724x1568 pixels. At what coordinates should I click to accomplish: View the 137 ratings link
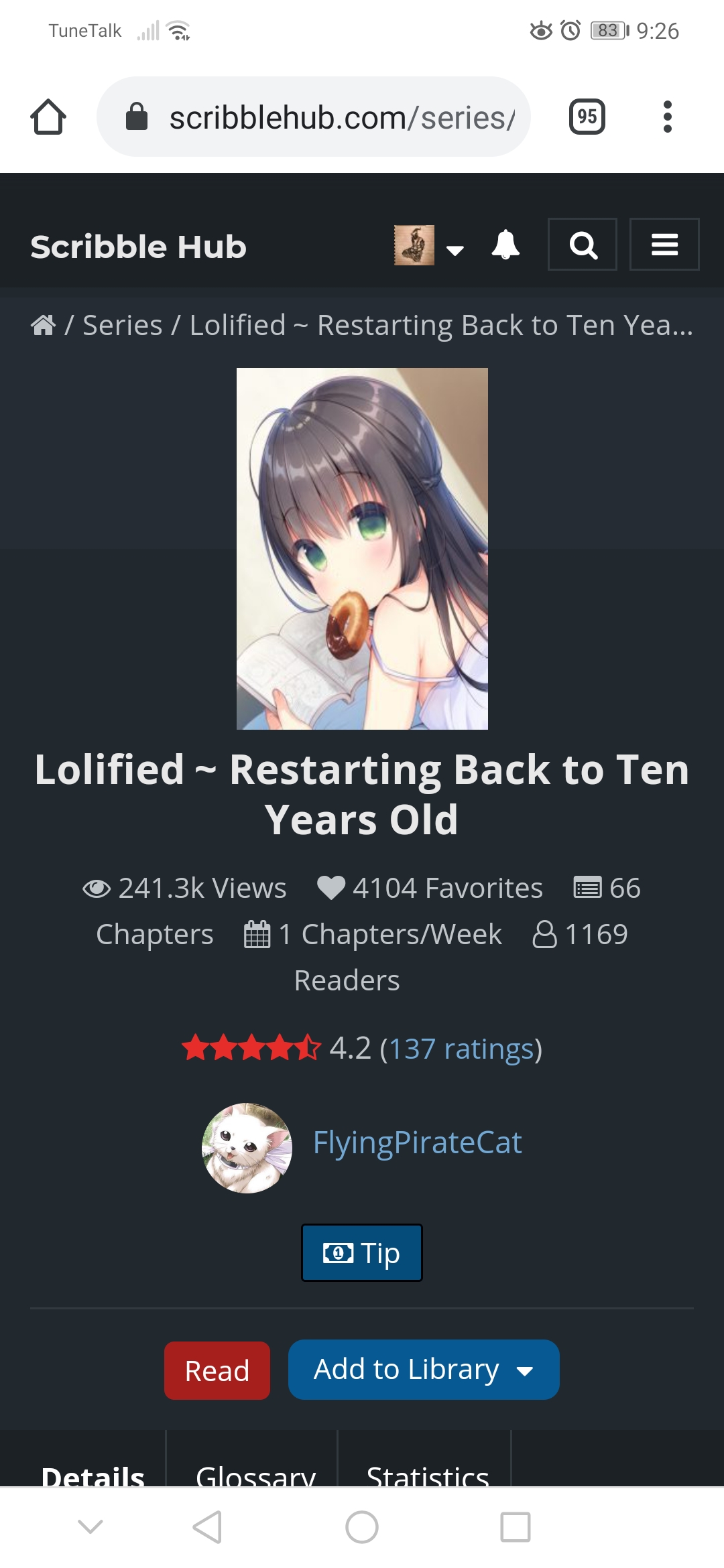(461, 1049)
